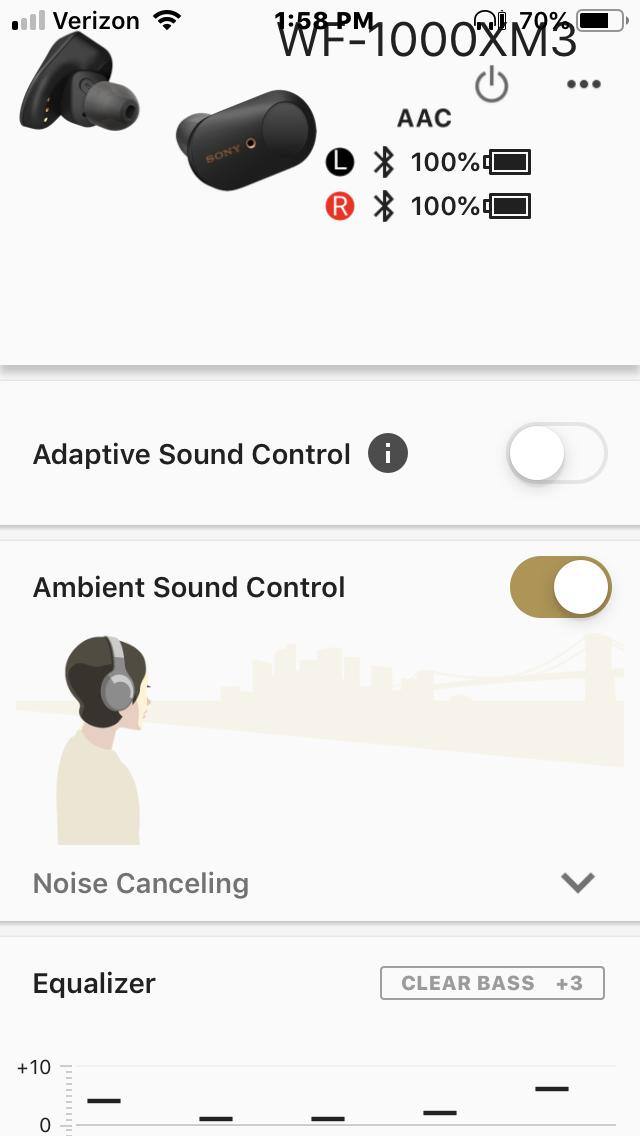This screenshot has width=640, height=1136.
Task: Enable Adaptive Sound Control
Action: pyautogui.click(x=557, y=454)
